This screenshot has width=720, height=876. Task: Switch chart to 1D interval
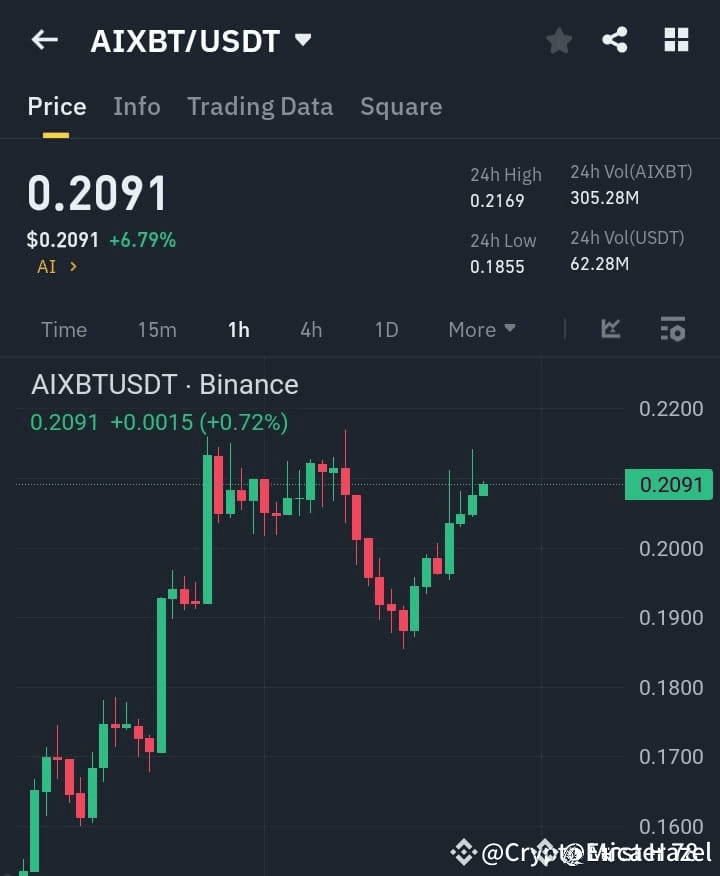click(x=386, y=329)
